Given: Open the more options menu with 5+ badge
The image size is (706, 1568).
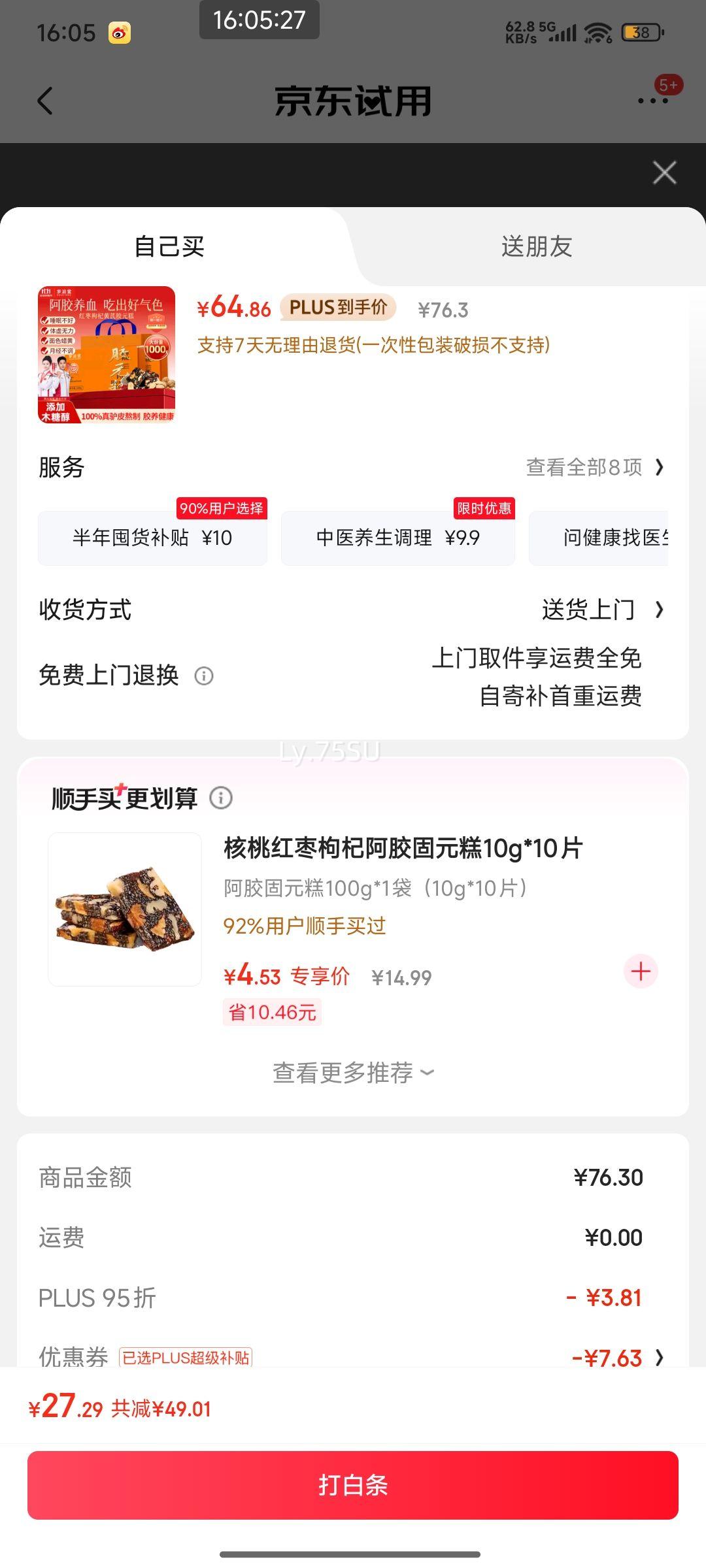Looking at the screenshot, I should [x=653, y=101].
